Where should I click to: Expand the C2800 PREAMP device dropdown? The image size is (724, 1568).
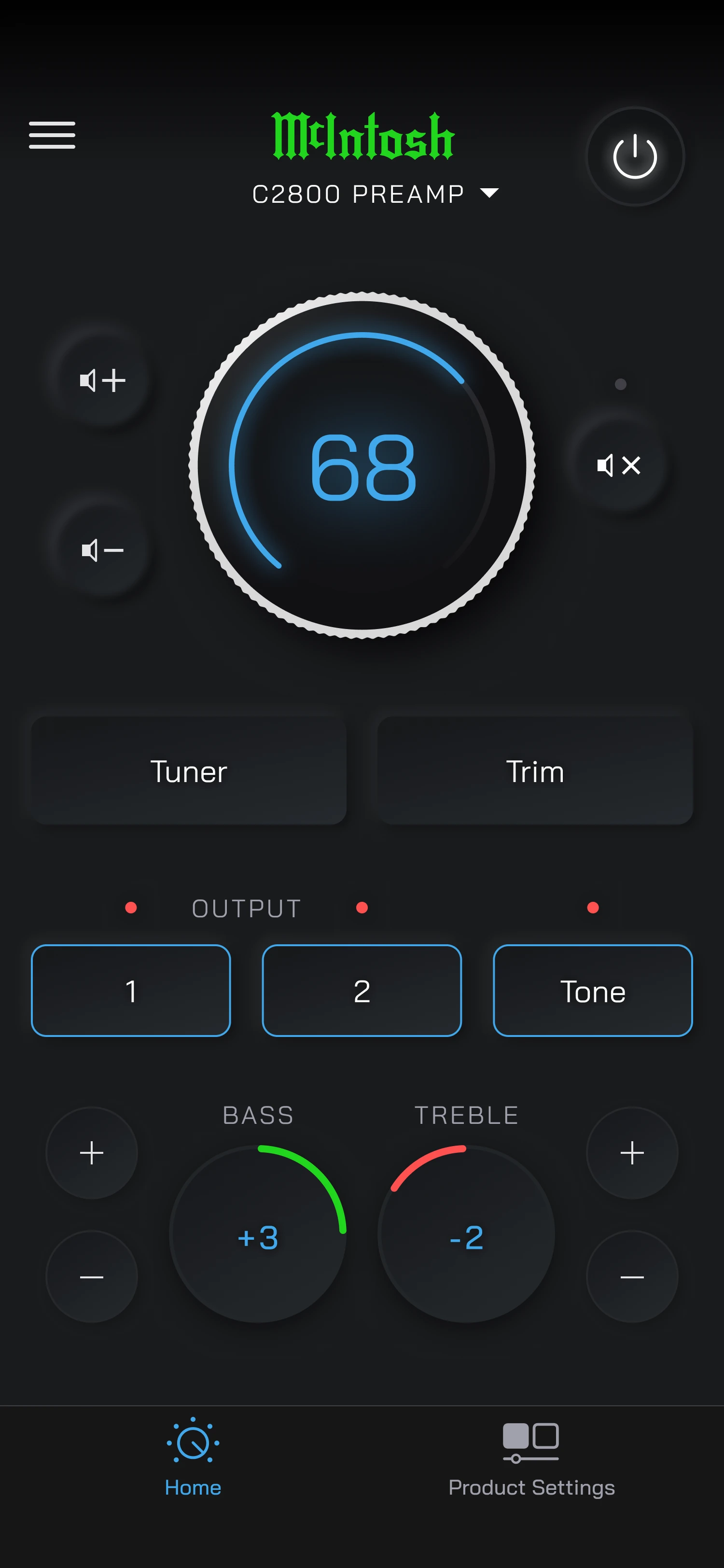pyautogui.click(x=376, y=194)
